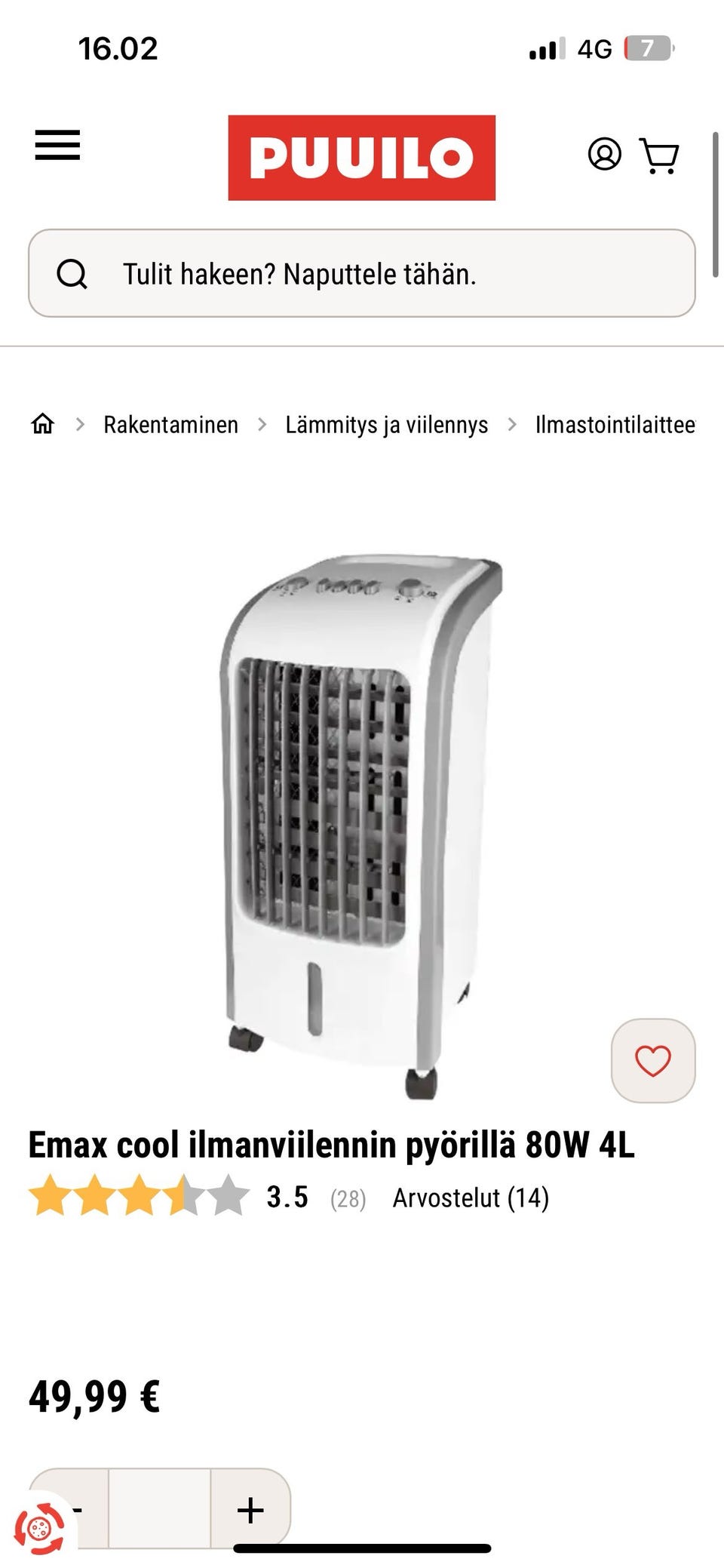This screenshot has height=1568, width=724.
Task: Increase quantity with the plus button
Action: 250,1511
